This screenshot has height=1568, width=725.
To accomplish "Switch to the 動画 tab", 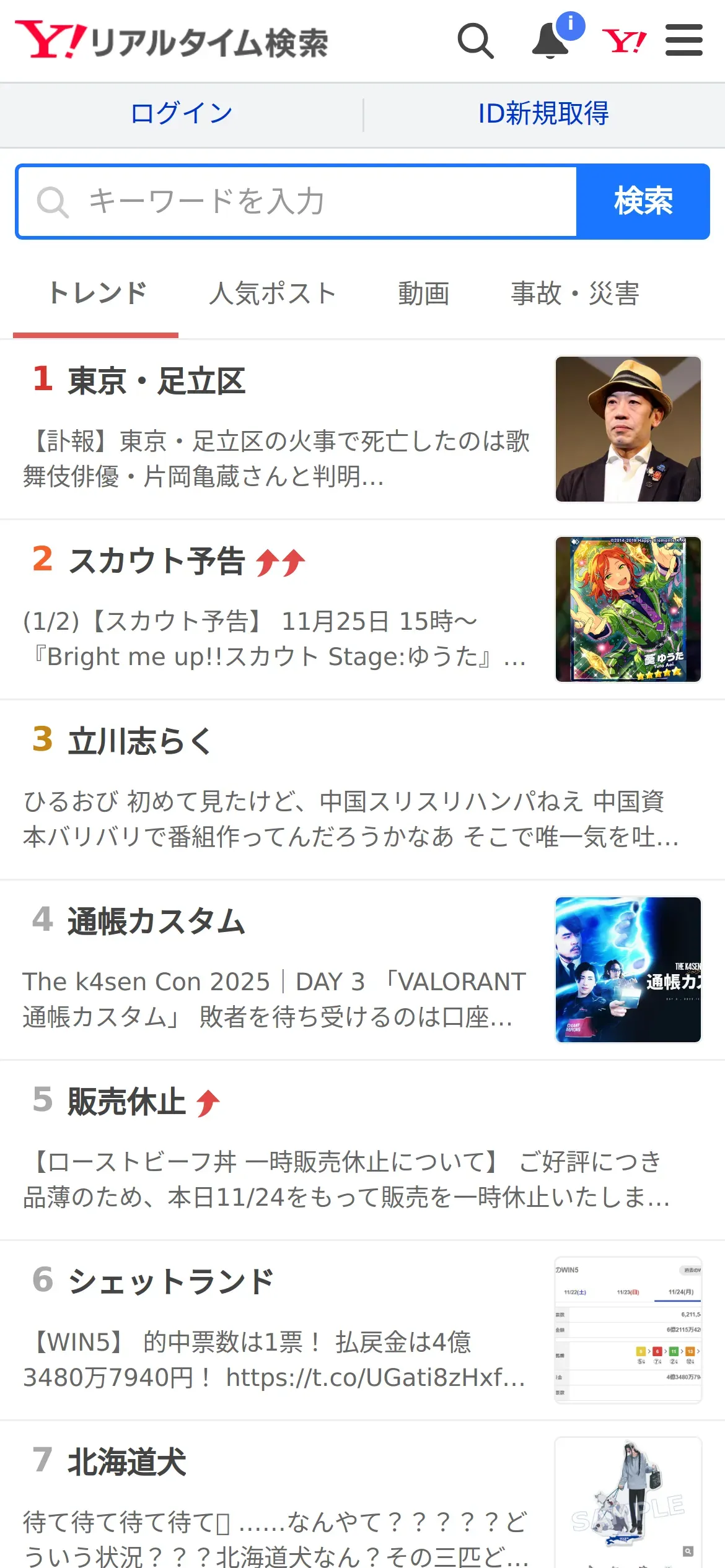I will [x=423, y=294].
